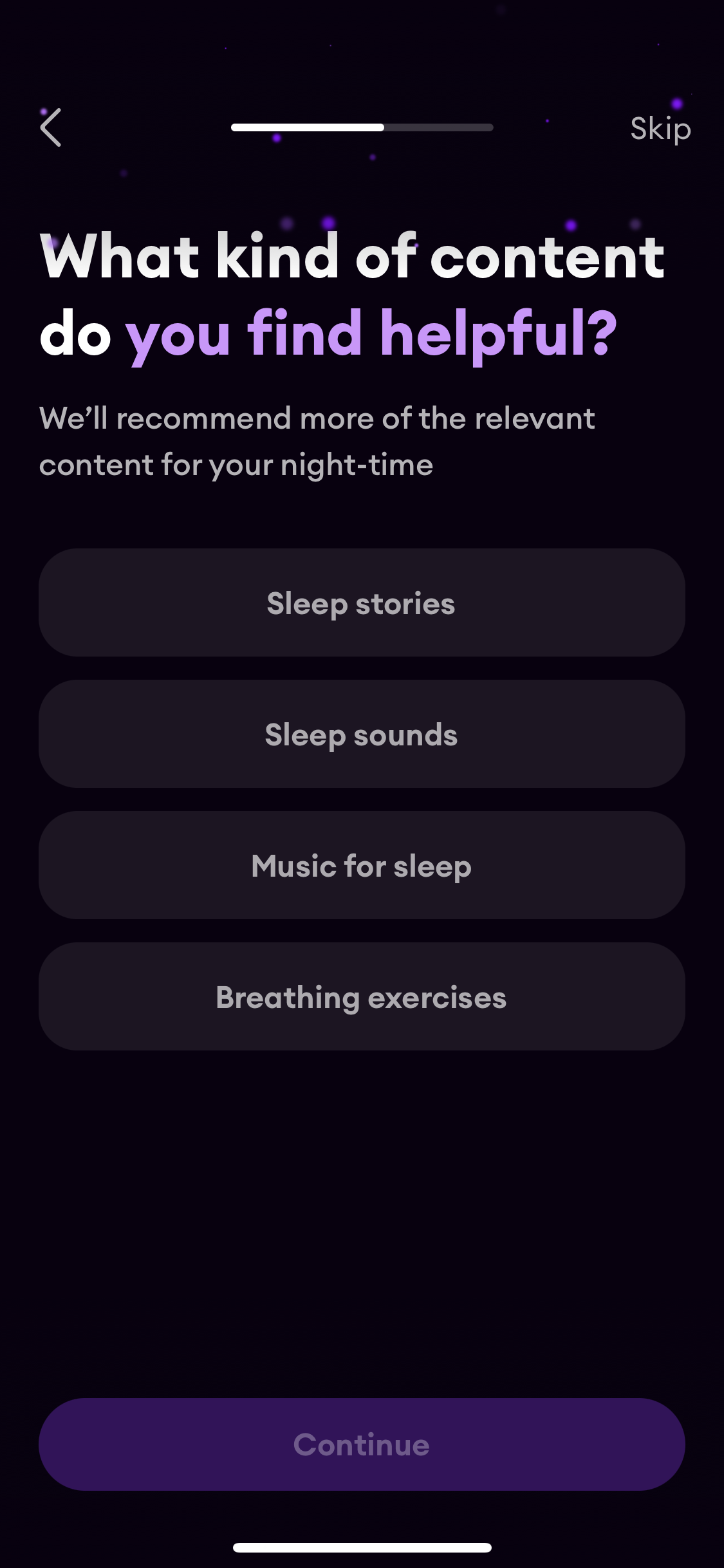
Task: Click the back chevron at top left
Action: click(51, 128)
